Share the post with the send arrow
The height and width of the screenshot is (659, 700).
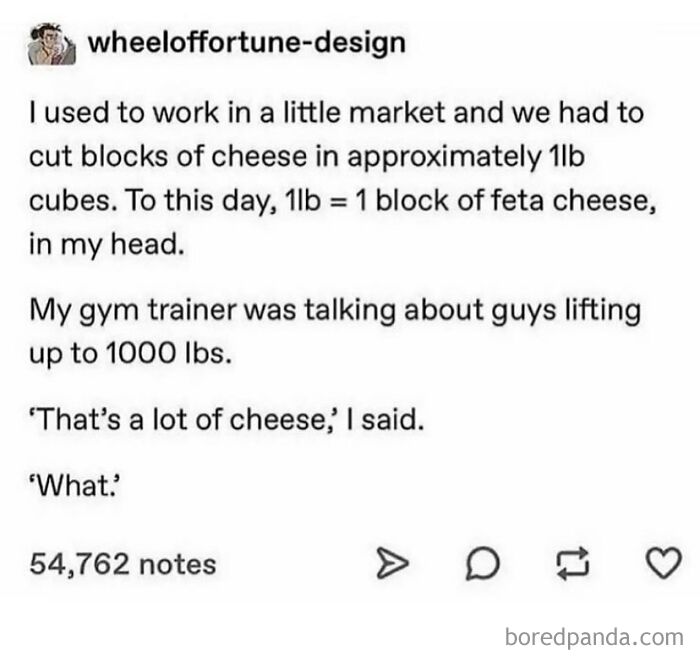pos(392,563)
